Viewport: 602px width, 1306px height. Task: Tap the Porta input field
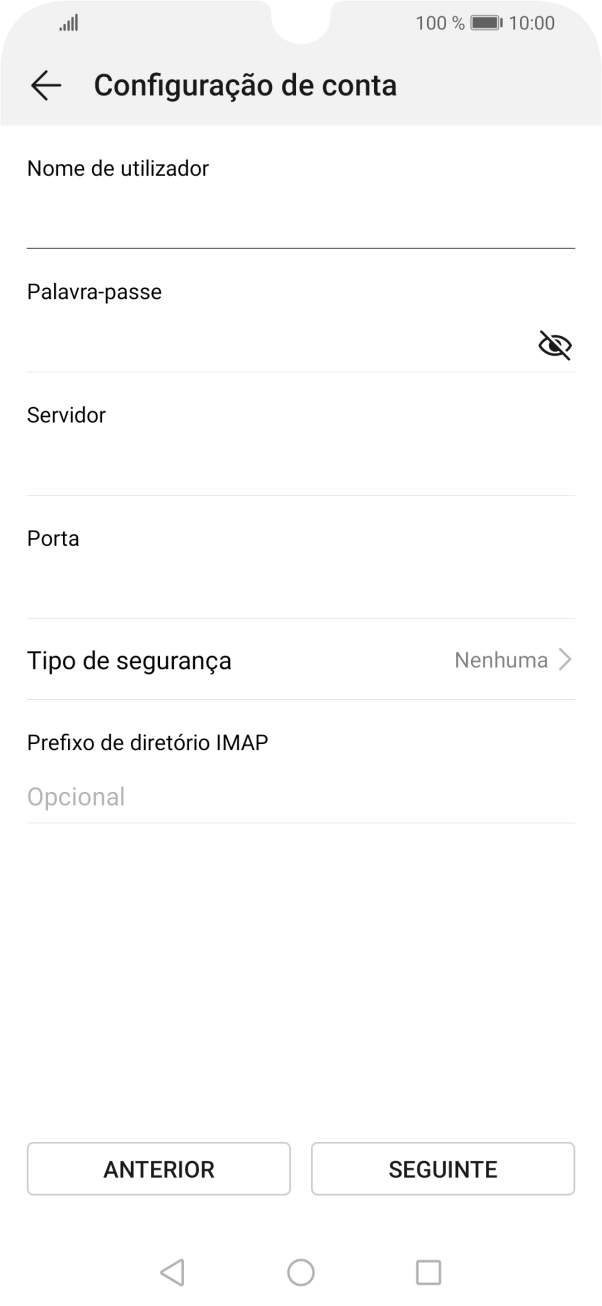click(300, 591)
